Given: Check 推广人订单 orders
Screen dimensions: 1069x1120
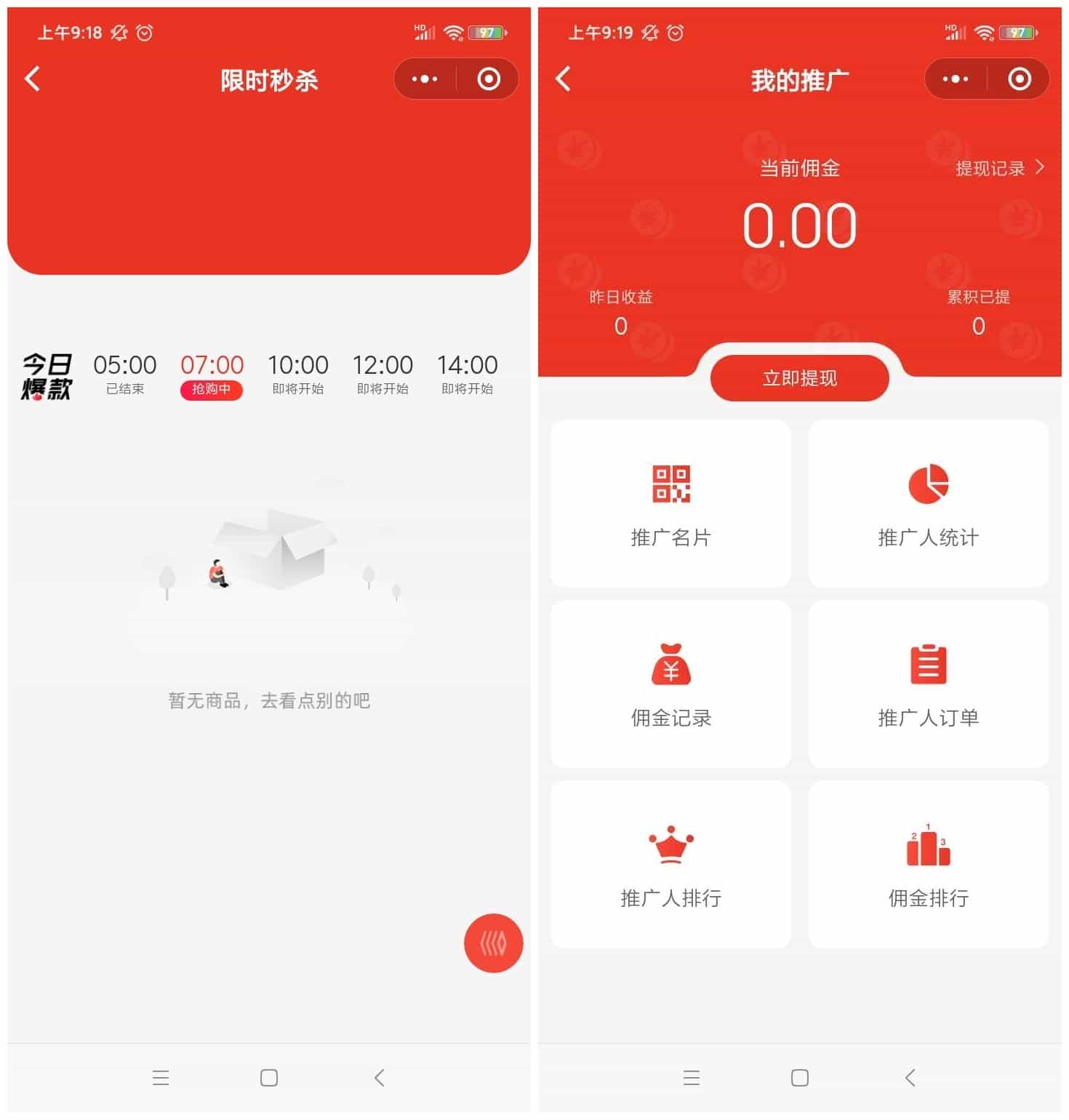Looking at the screenshot, I should point(928,684).
